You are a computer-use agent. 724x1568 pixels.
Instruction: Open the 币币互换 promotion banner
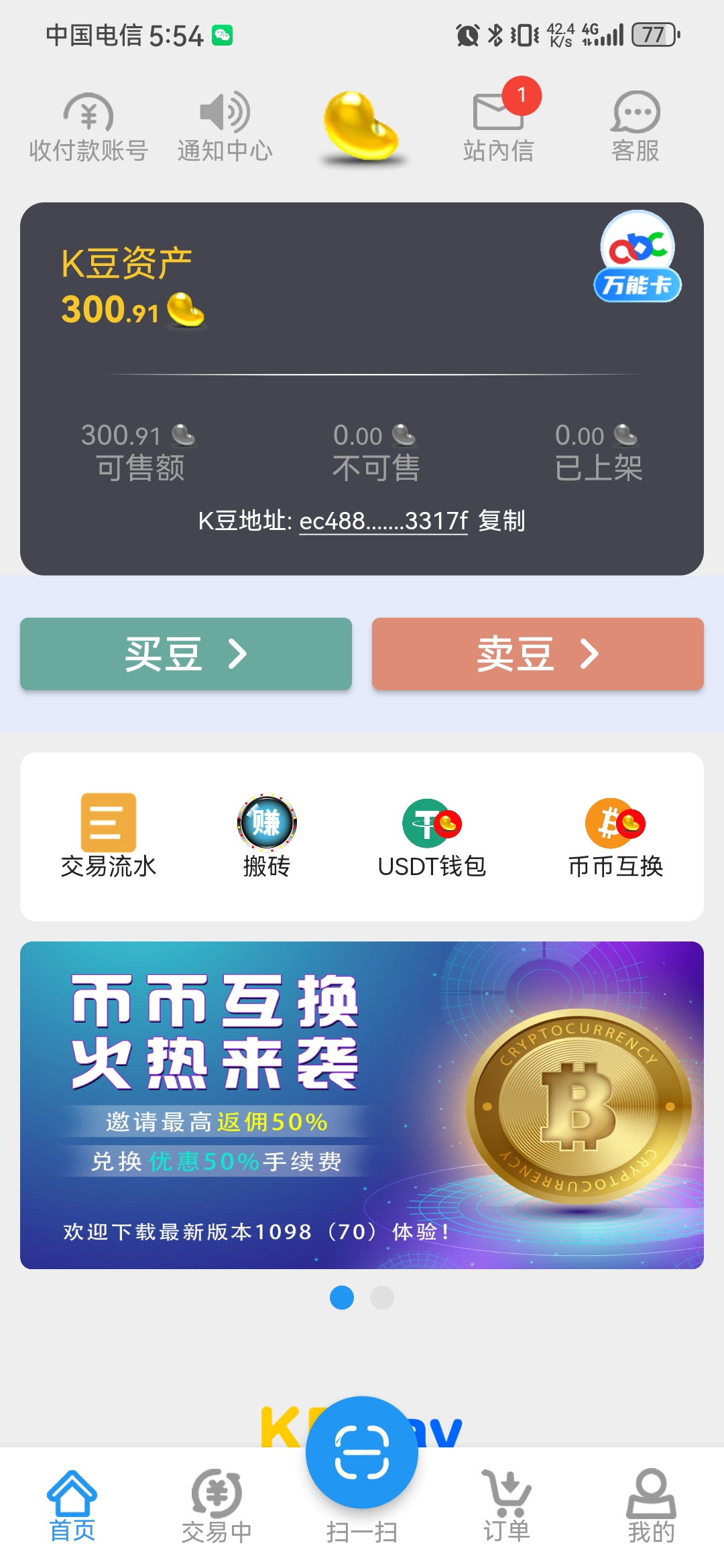362,1105
